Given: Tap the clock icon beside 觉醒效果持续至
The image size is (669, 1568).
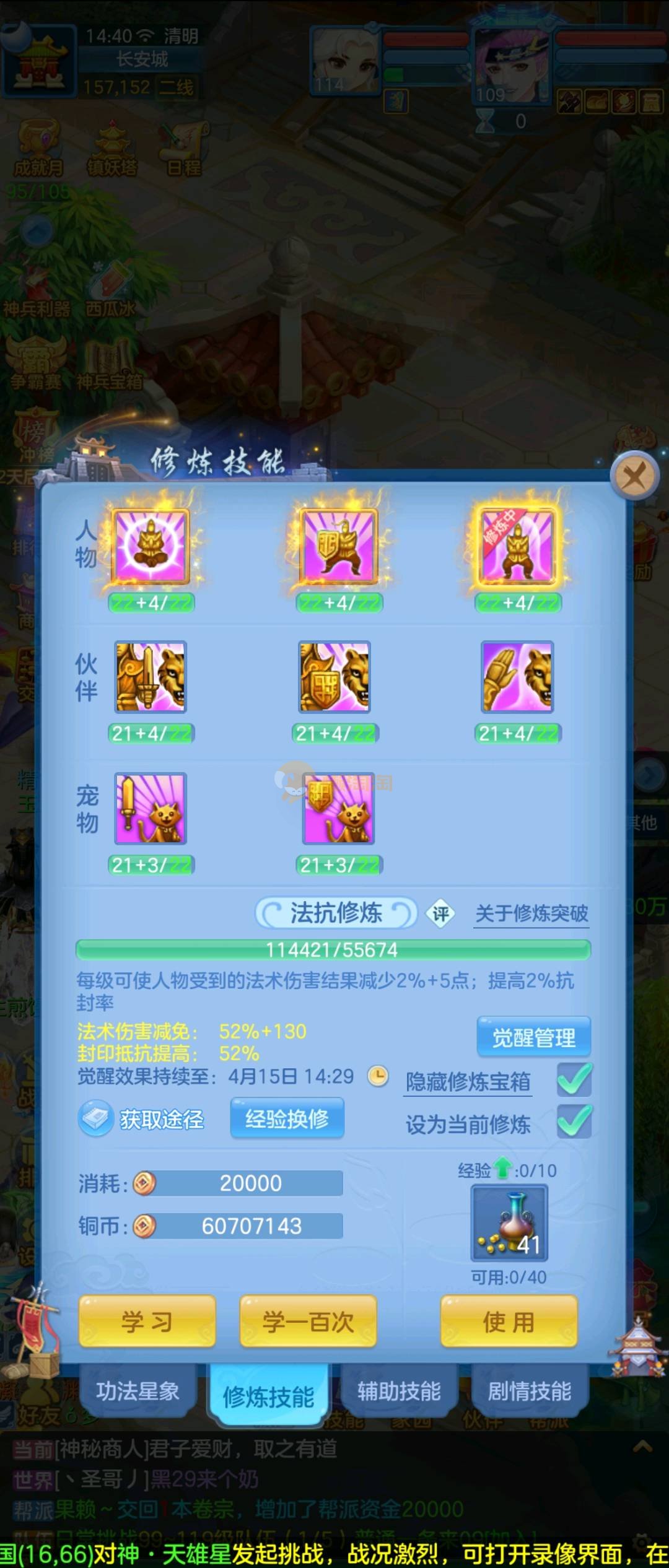Looking at the screenshot, I should (x=378, y=1076).
